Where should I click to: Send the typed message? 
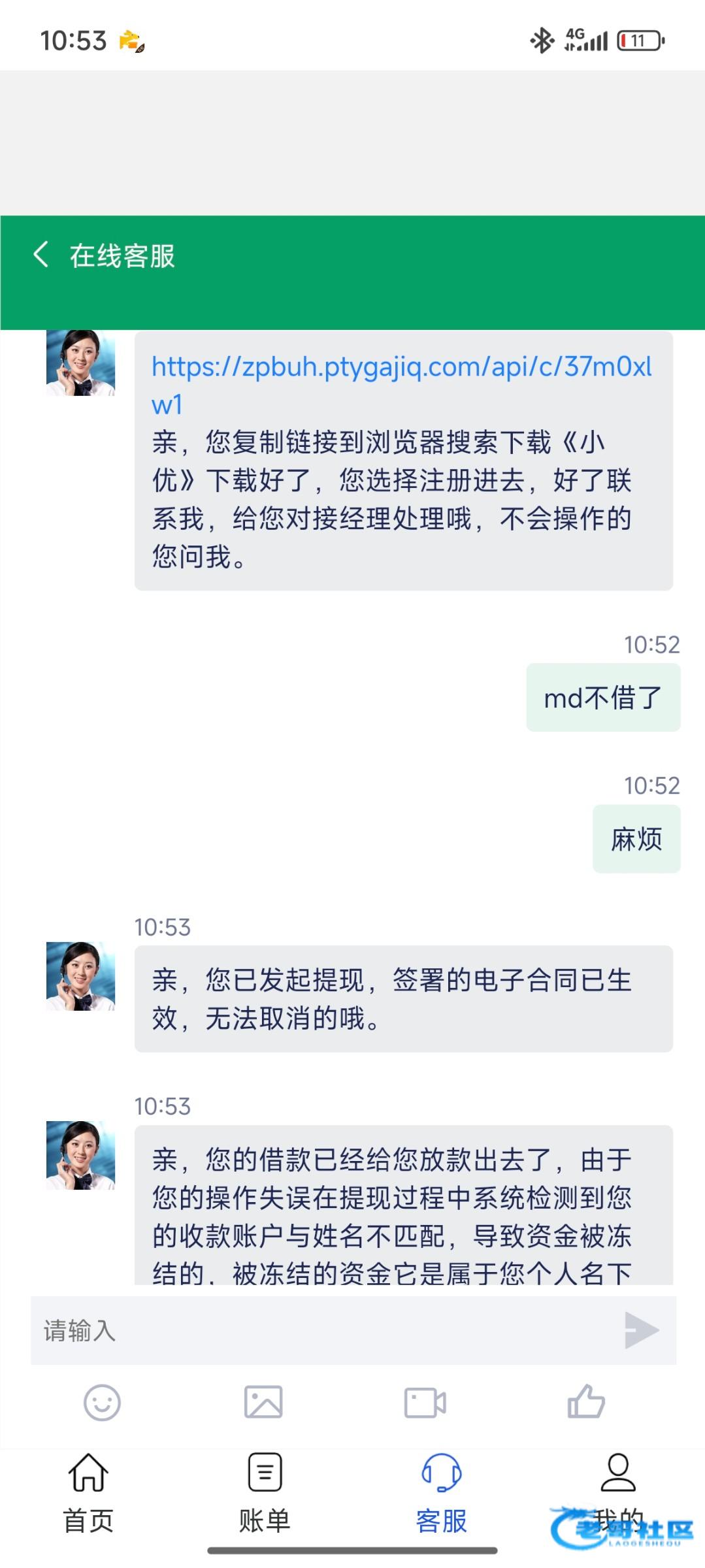641,1330
